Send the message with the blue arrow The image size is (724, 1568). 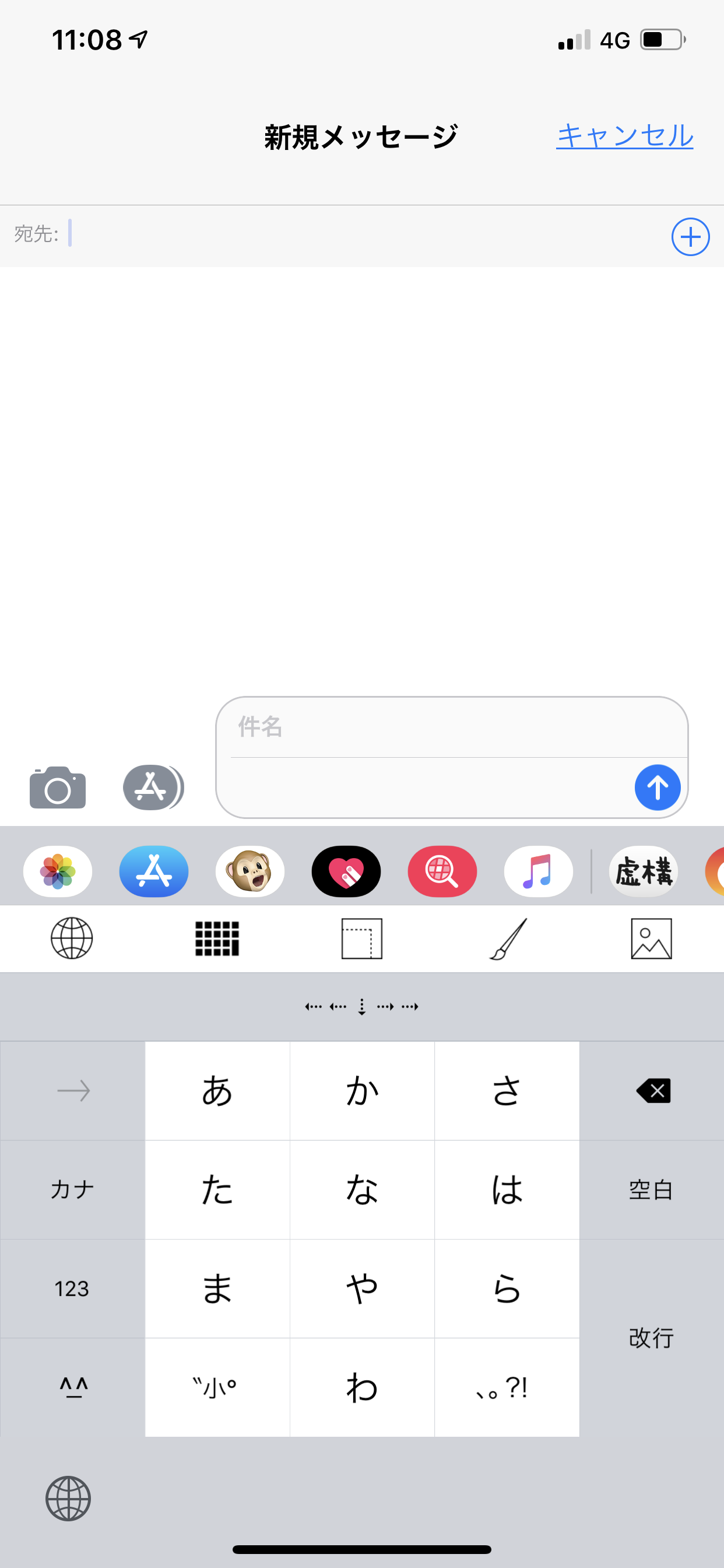657,787
